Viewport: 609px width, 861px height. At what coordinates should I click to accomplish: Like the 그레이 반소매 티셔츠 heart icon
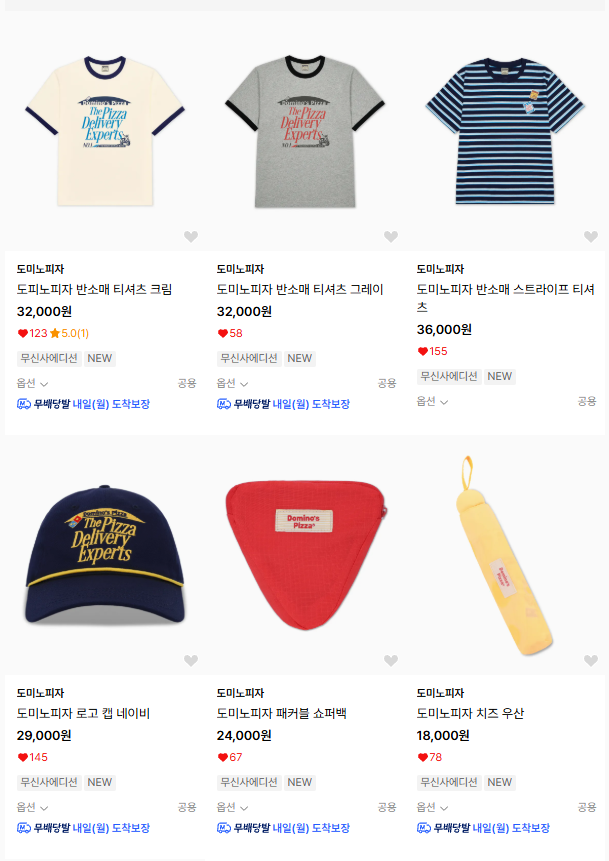coord(390,237)
